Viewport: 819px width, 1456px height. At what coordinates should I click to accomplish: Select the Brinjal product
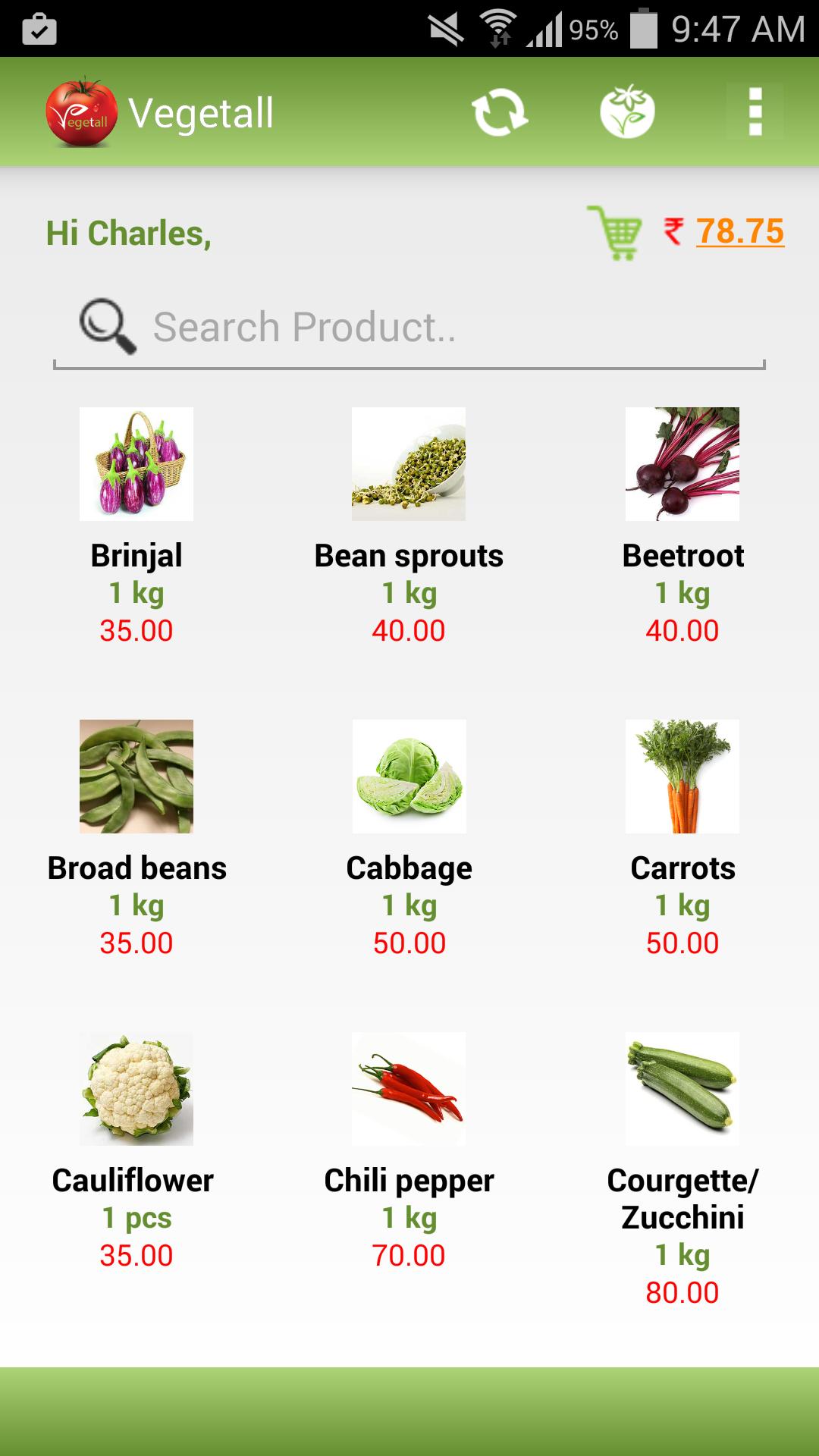tap(136, 465)
